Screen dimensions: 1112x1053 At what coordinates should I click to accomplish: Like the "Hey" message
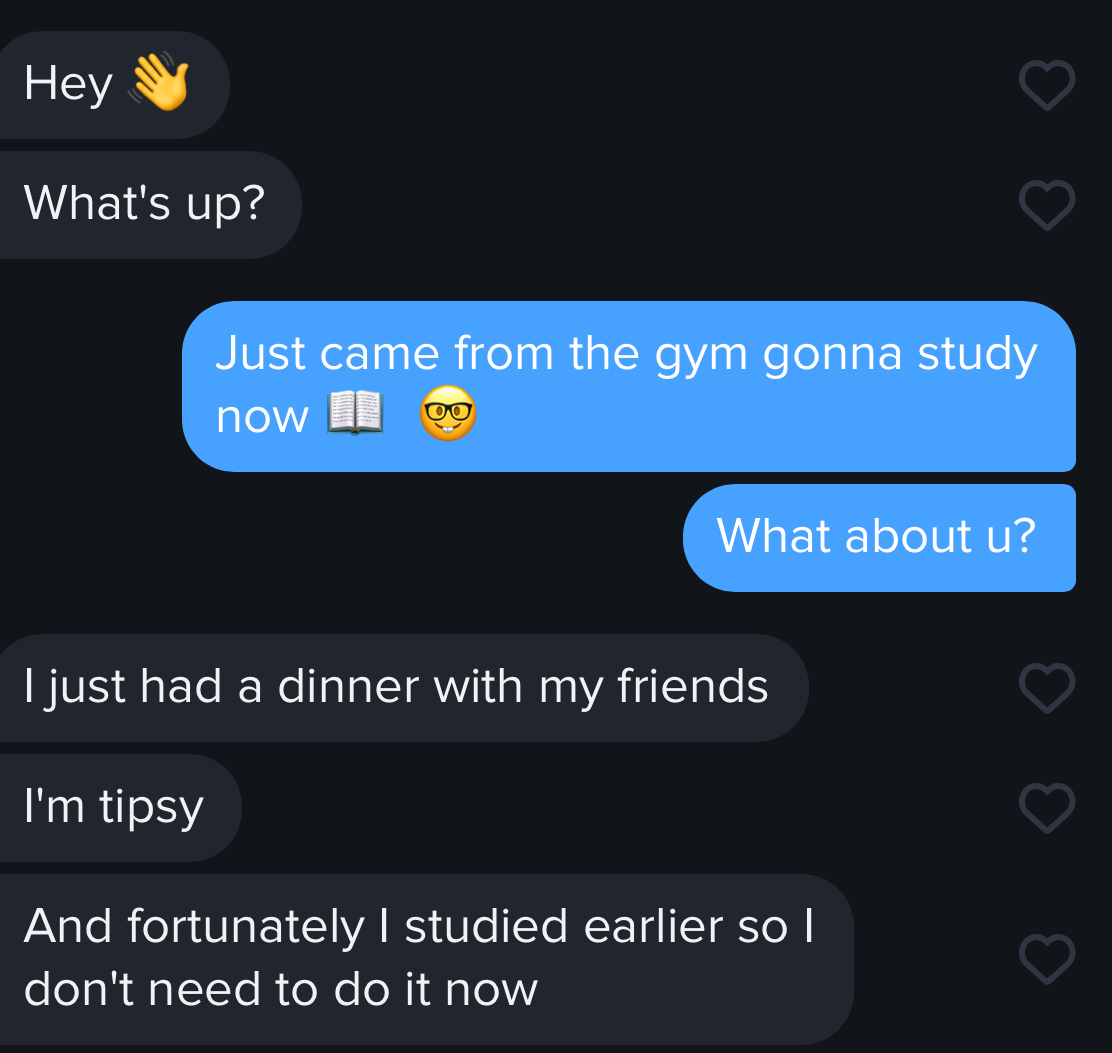[1047, 85]
